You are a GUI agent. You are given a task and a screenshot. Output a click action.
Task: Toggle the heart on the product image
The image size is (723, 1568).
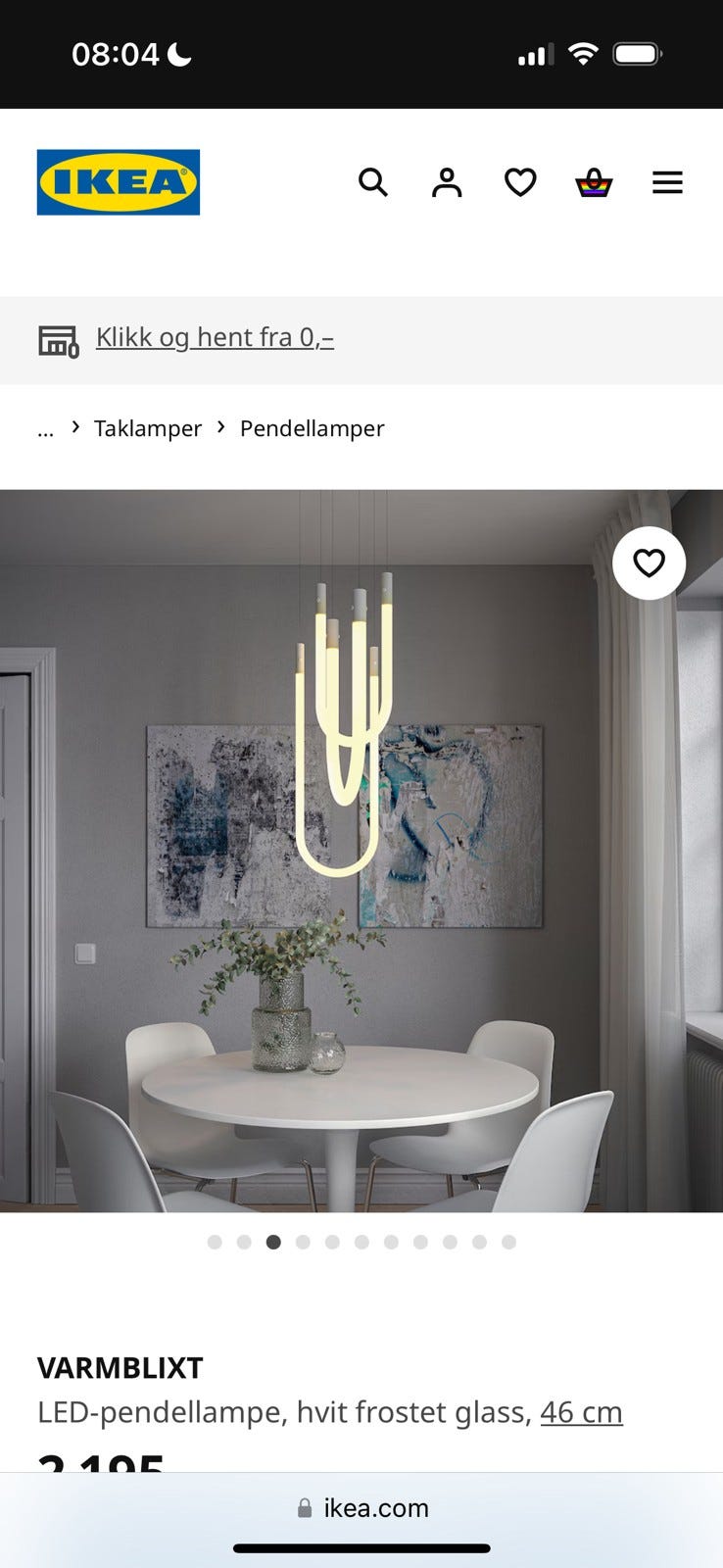point(649,563)
